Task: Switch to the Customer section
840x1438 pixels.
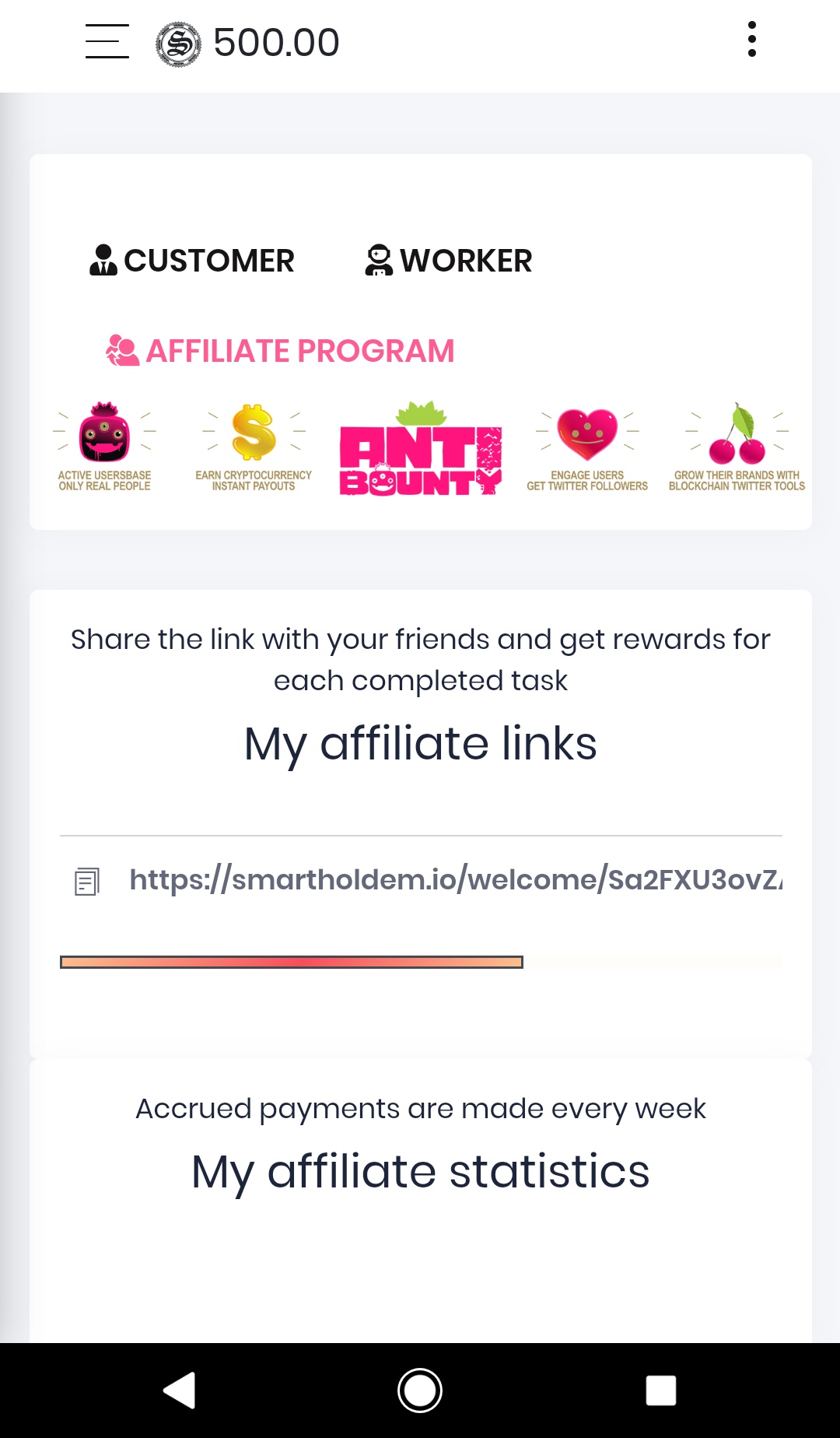Action: (x=192, y=261)
